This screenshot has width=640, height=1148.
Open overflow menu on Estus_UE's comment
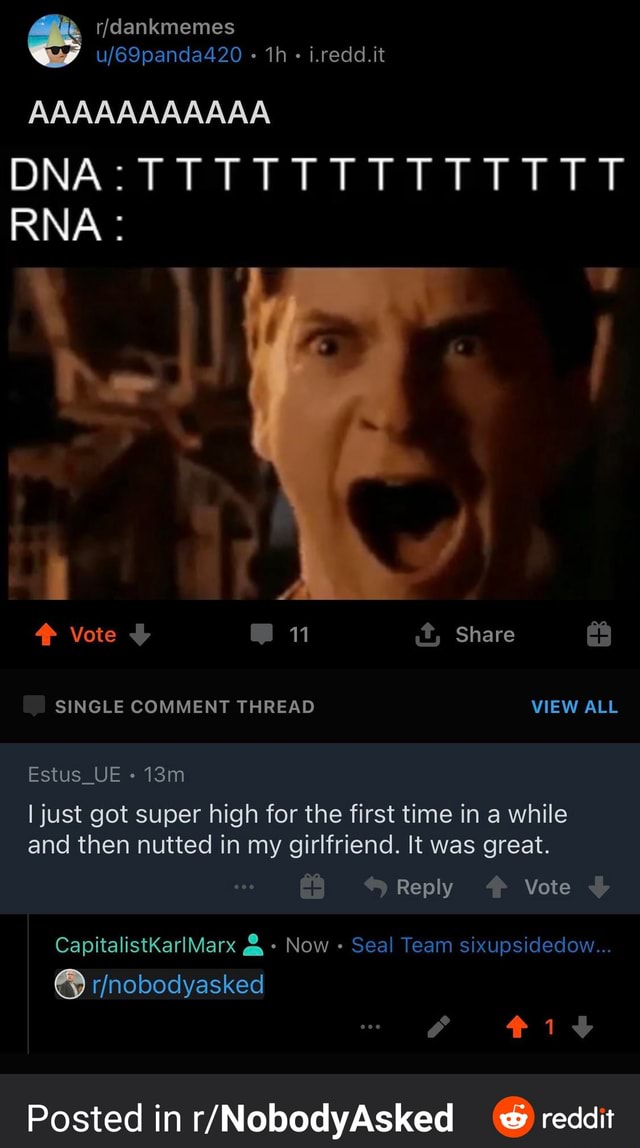(x=244, y=887)
